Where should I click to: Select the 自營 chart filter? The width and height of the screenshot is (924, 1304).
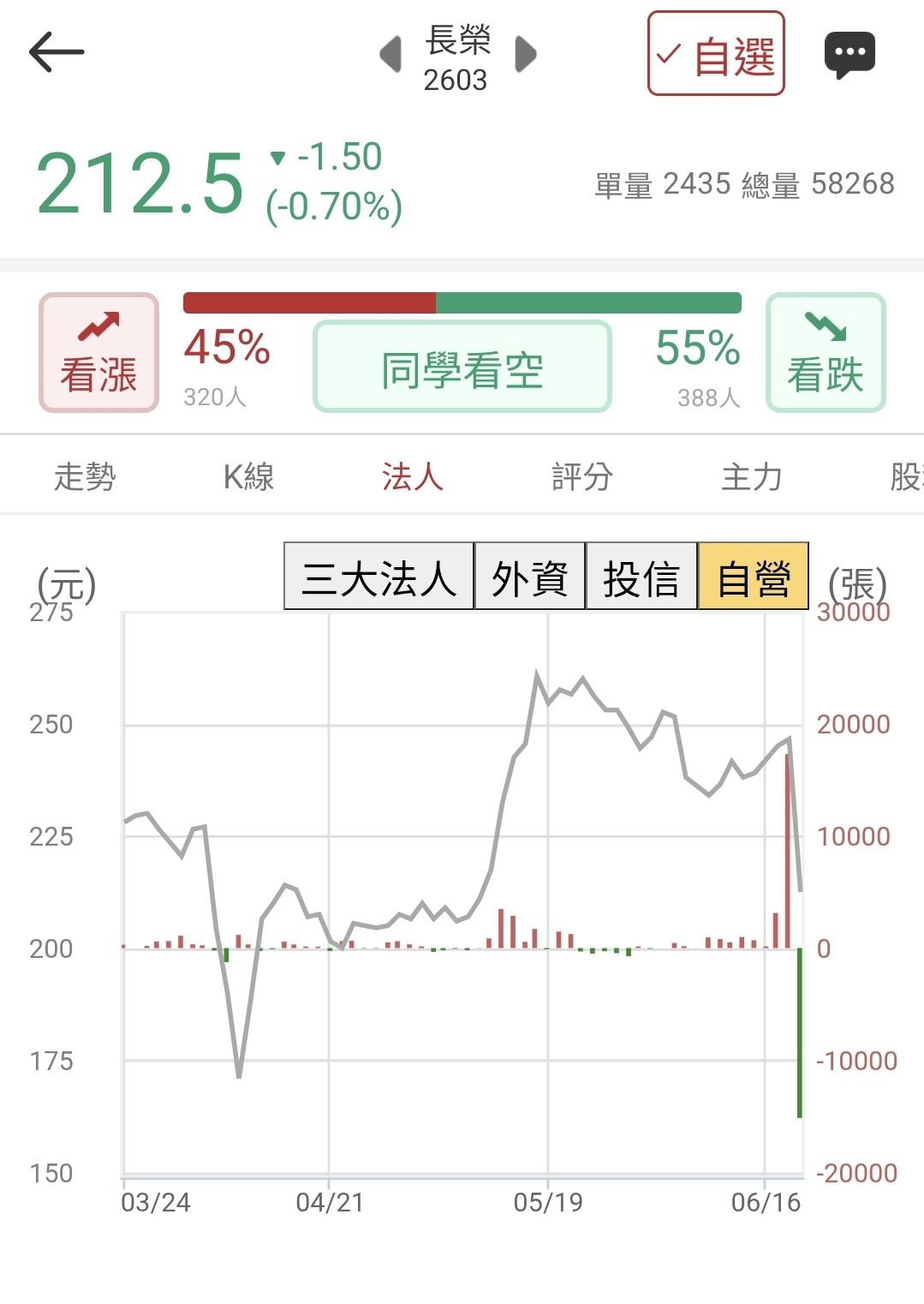(x=753, y=577)
